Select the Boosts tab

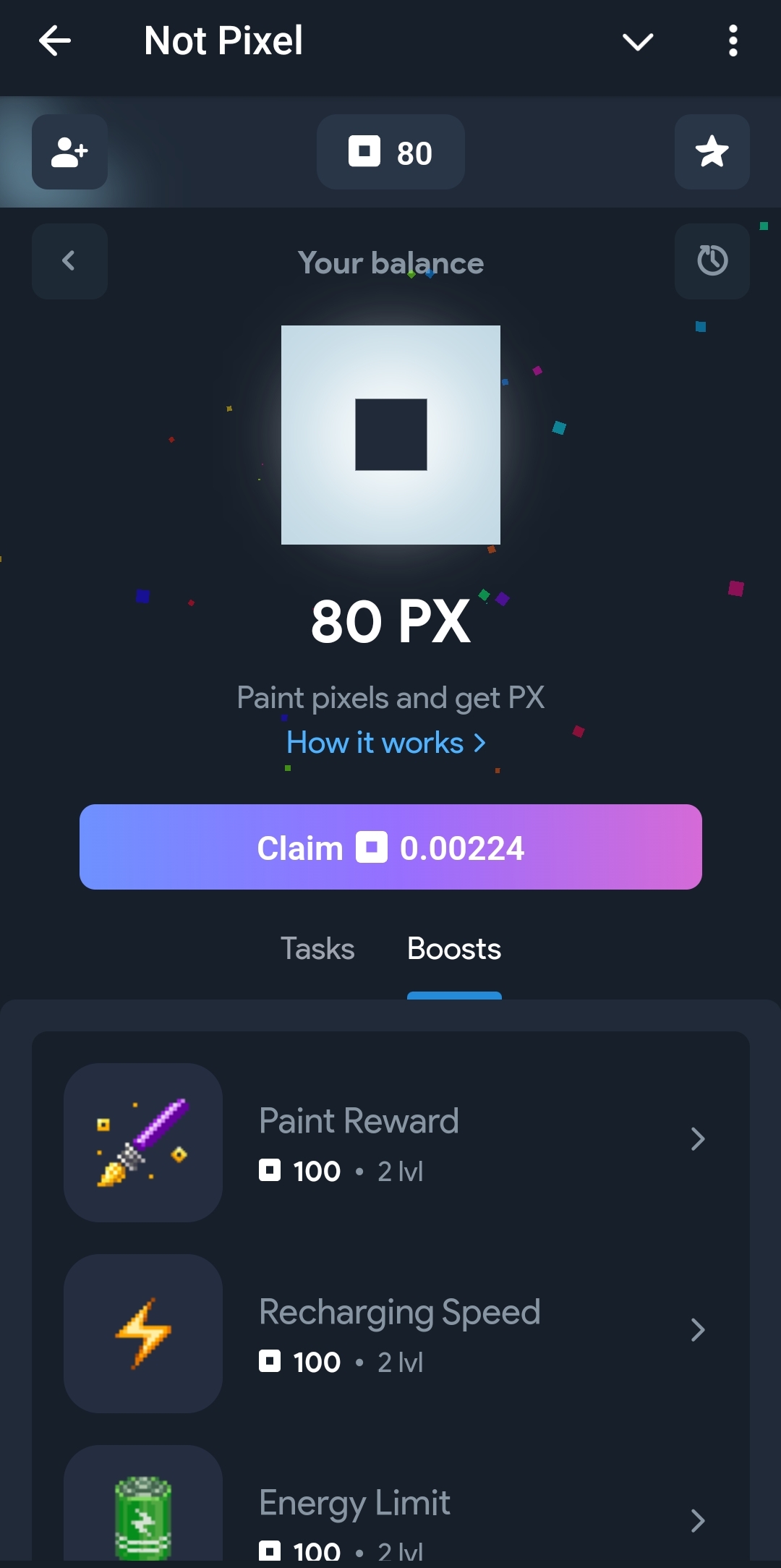click(x=454, y=949)
